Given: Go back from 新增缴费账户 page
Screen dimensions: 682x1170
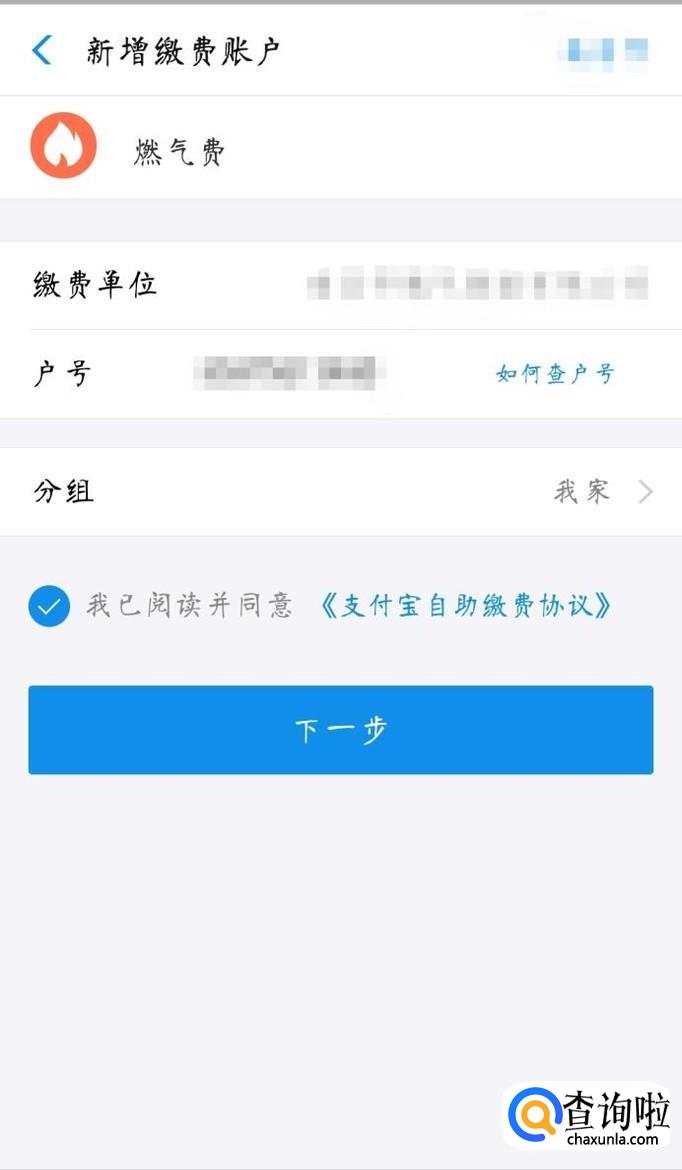Looking at the screenshot, I should click(x=42, y=50).
